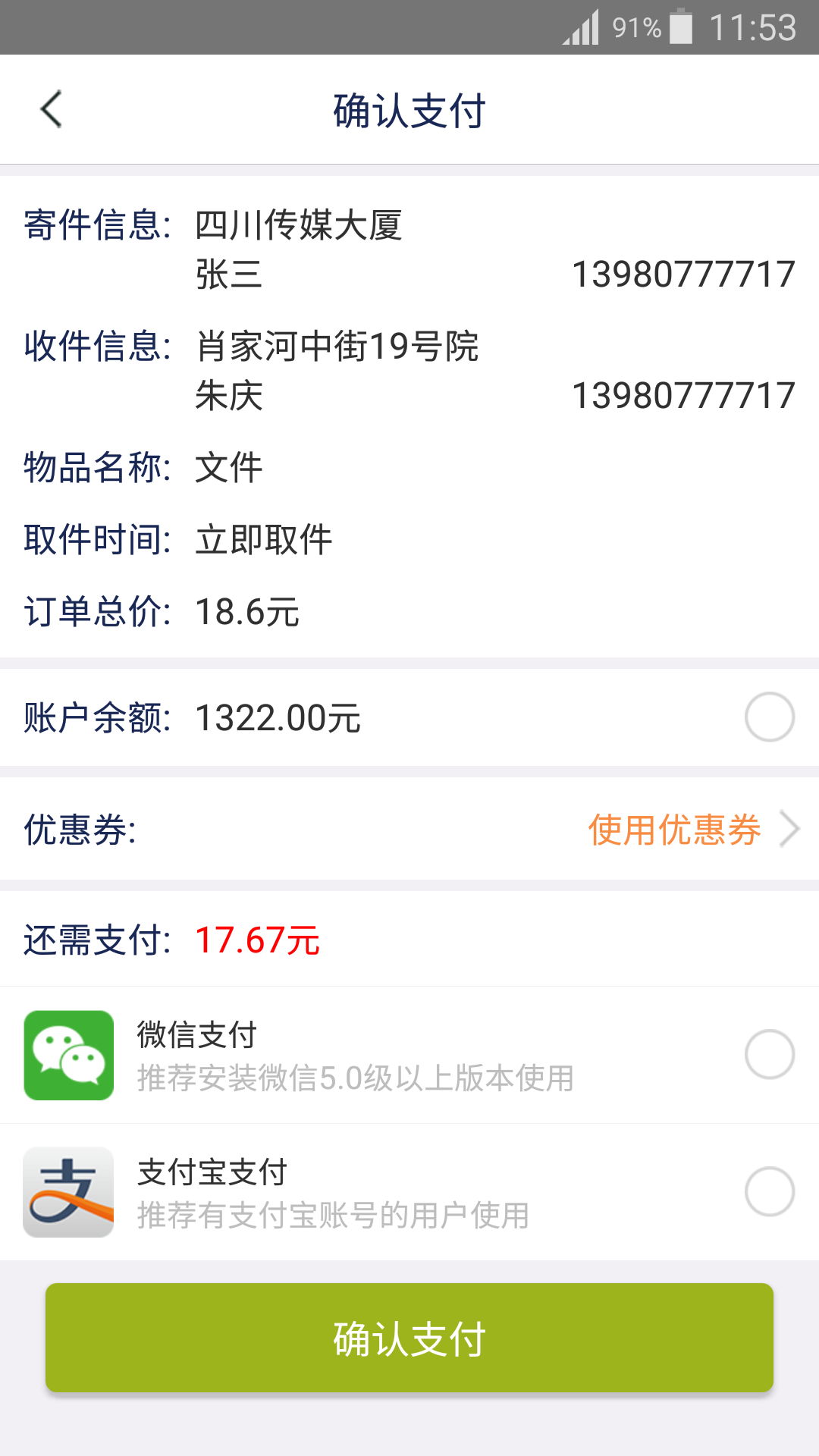Screen dimensions: 819x1456
Task: Tap the back arrow to return
Action: coord(51,109)
